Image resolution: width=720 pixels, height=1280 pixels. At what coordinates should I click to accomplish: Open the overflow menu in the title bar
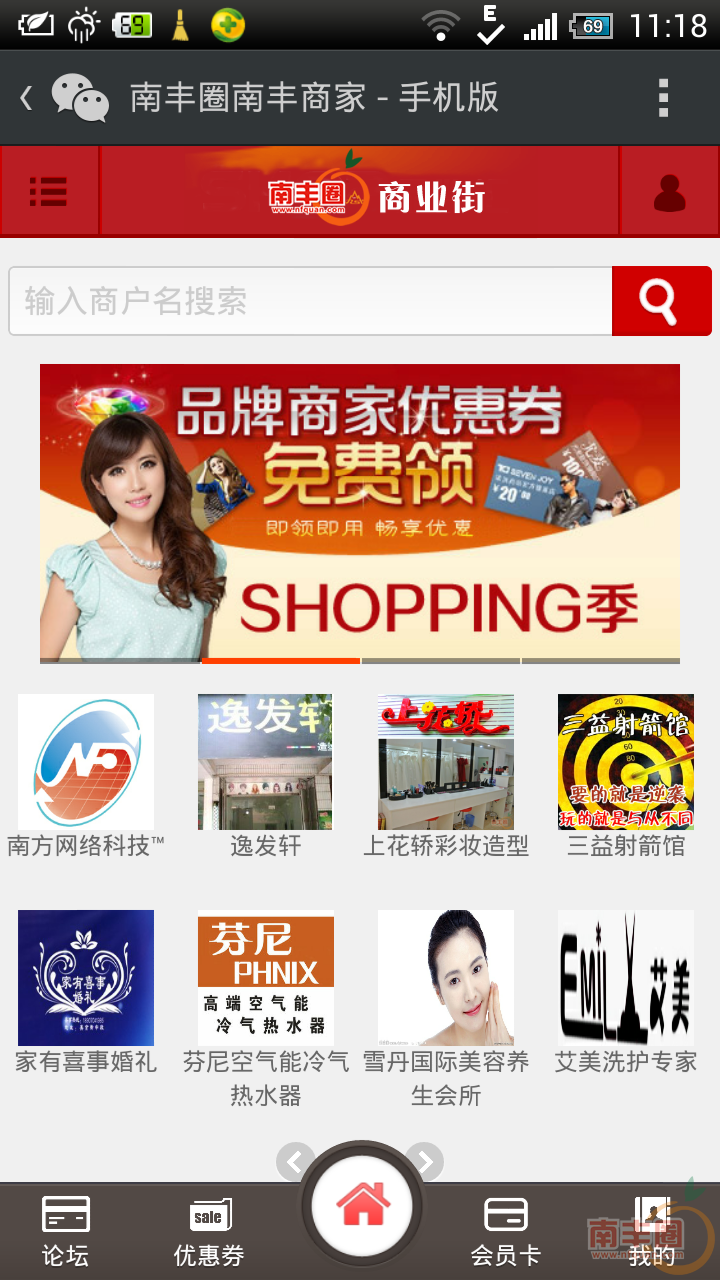coord(663,98)
